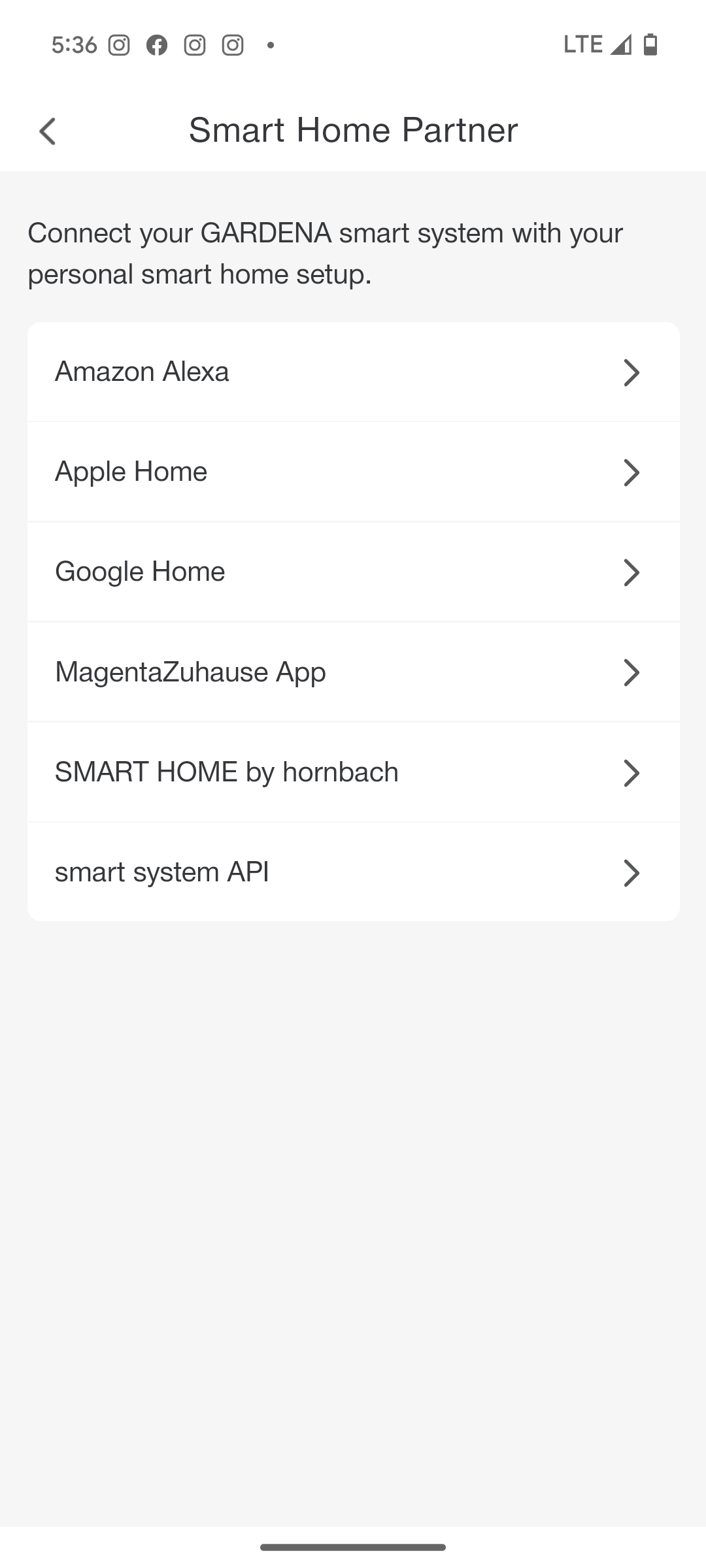The image size is (706, 1568).
Task: Choose MagentaZuhause App
Action: [353, 672]
